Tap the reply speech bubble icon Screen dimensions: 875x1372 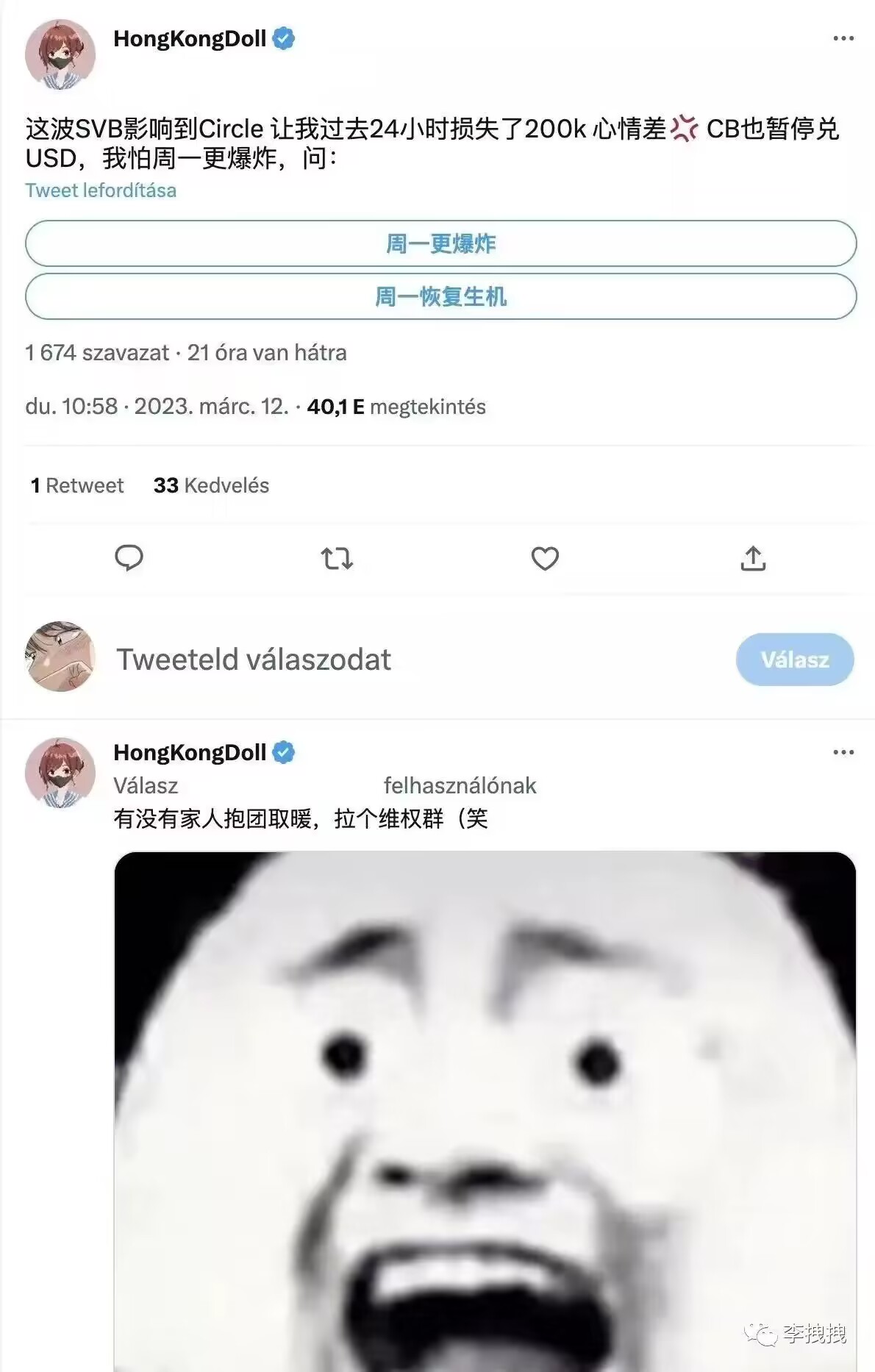coord(129,559)
